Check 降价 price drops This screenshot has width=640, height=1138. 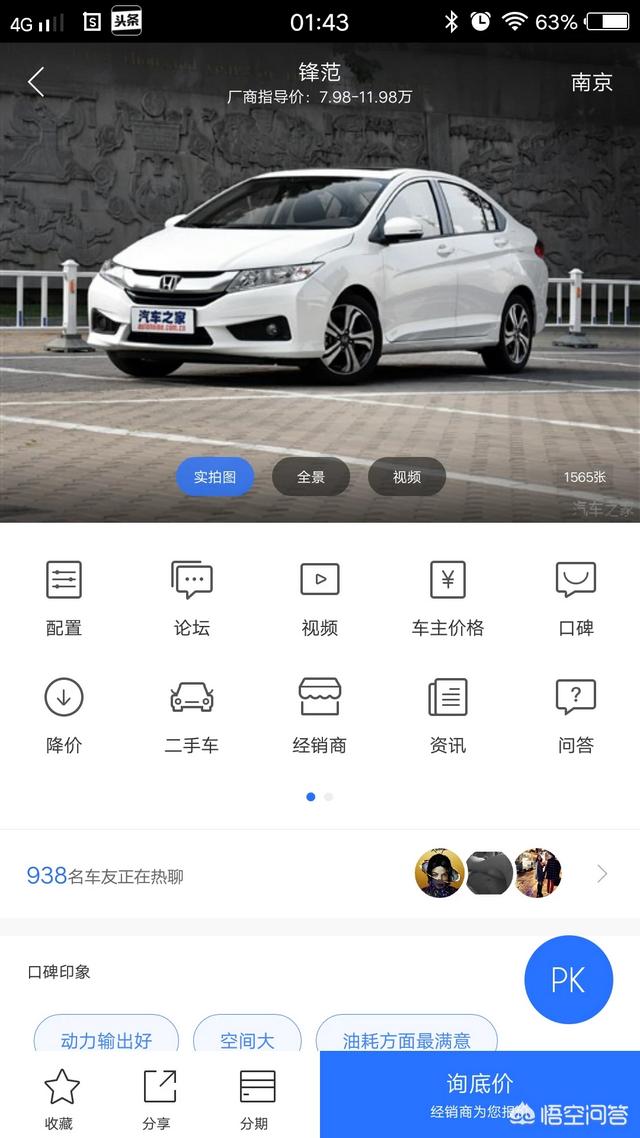click(x=64, y=714)
